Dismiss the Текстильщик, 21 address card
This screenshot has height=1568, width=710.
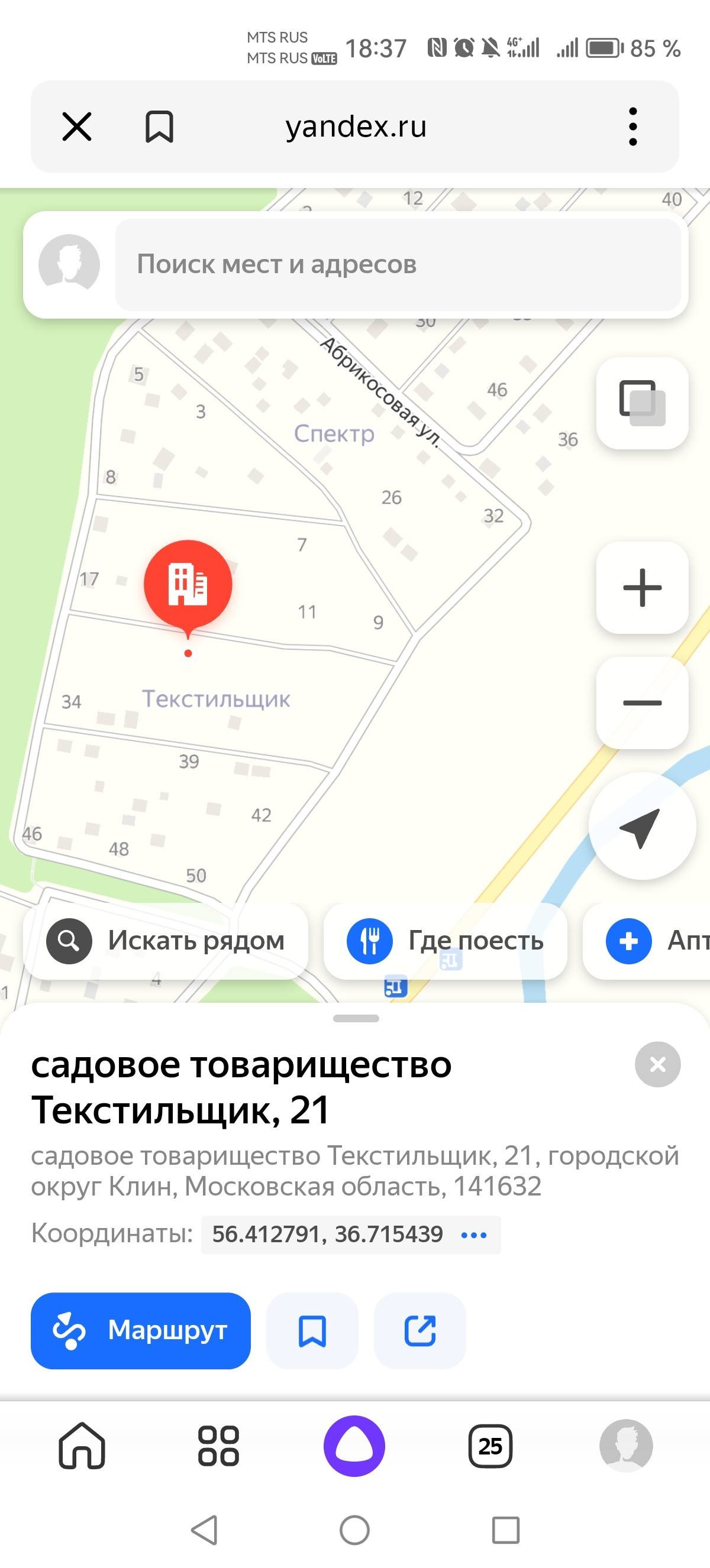pos(657,1065)
